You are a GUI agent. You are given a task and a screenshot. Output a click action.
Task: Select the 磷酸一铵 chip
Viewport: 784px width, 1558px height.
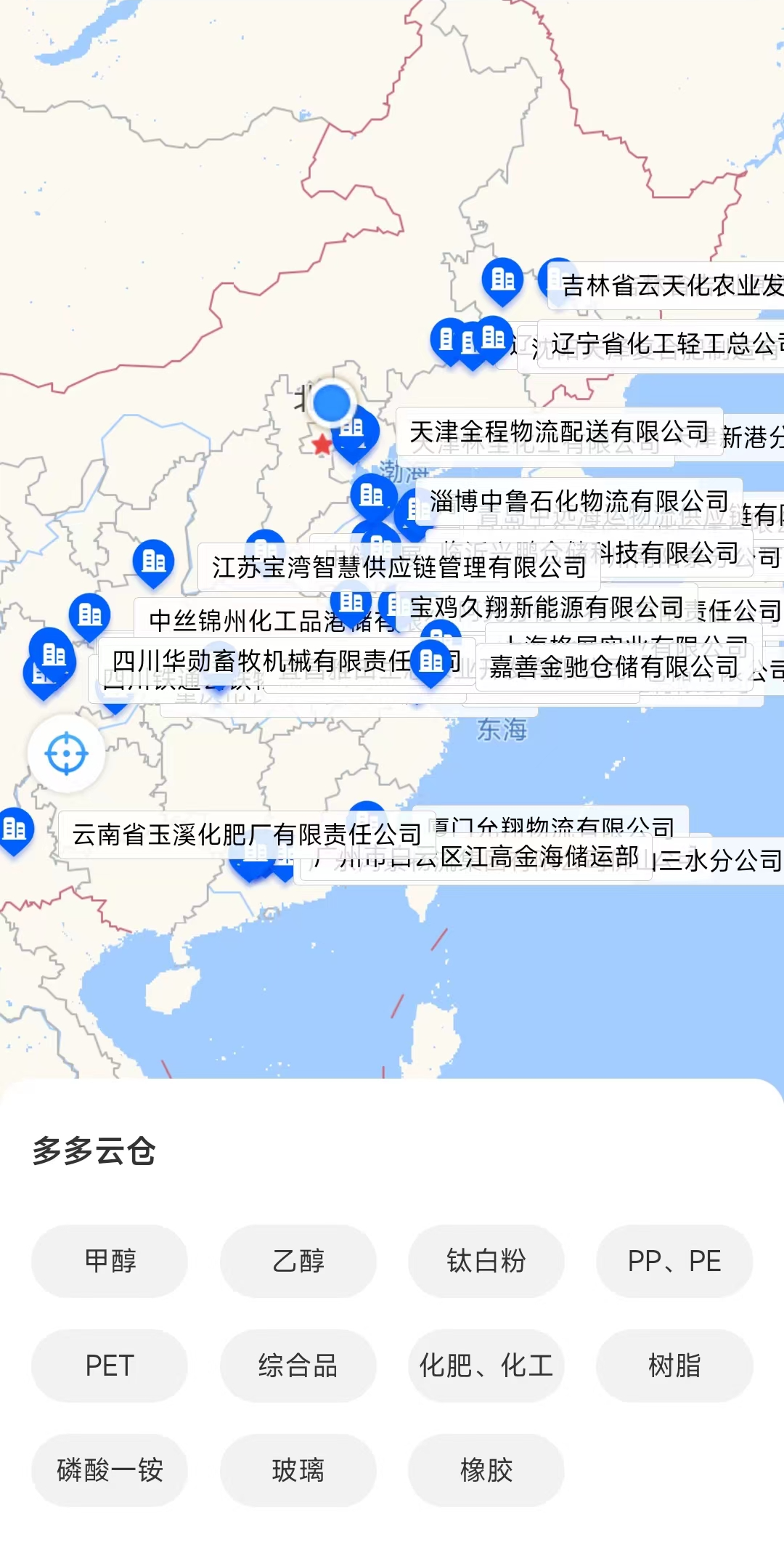(110, 1470)
